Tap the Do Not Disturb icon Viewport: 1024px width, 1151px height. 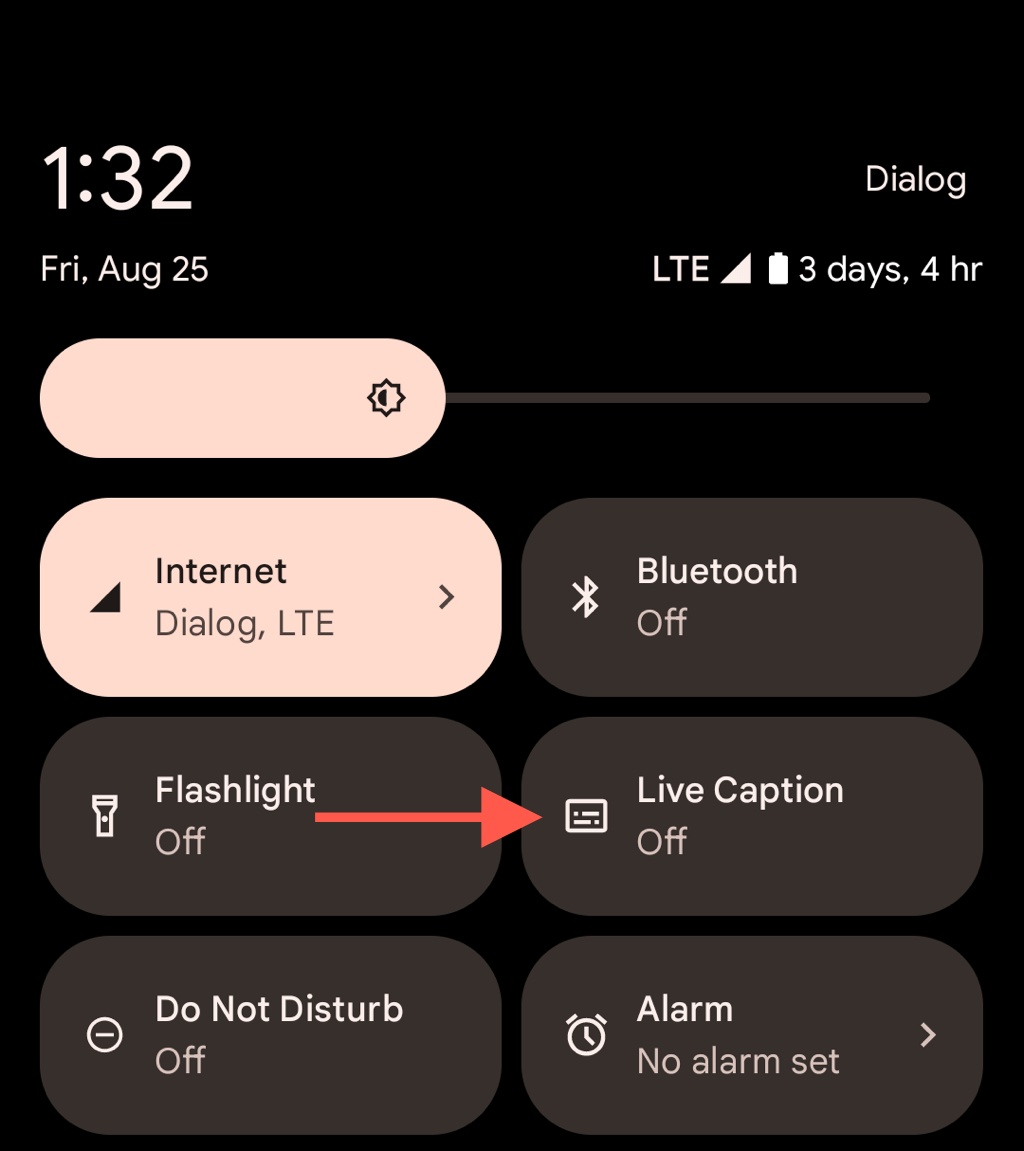tap(105, 1035)
